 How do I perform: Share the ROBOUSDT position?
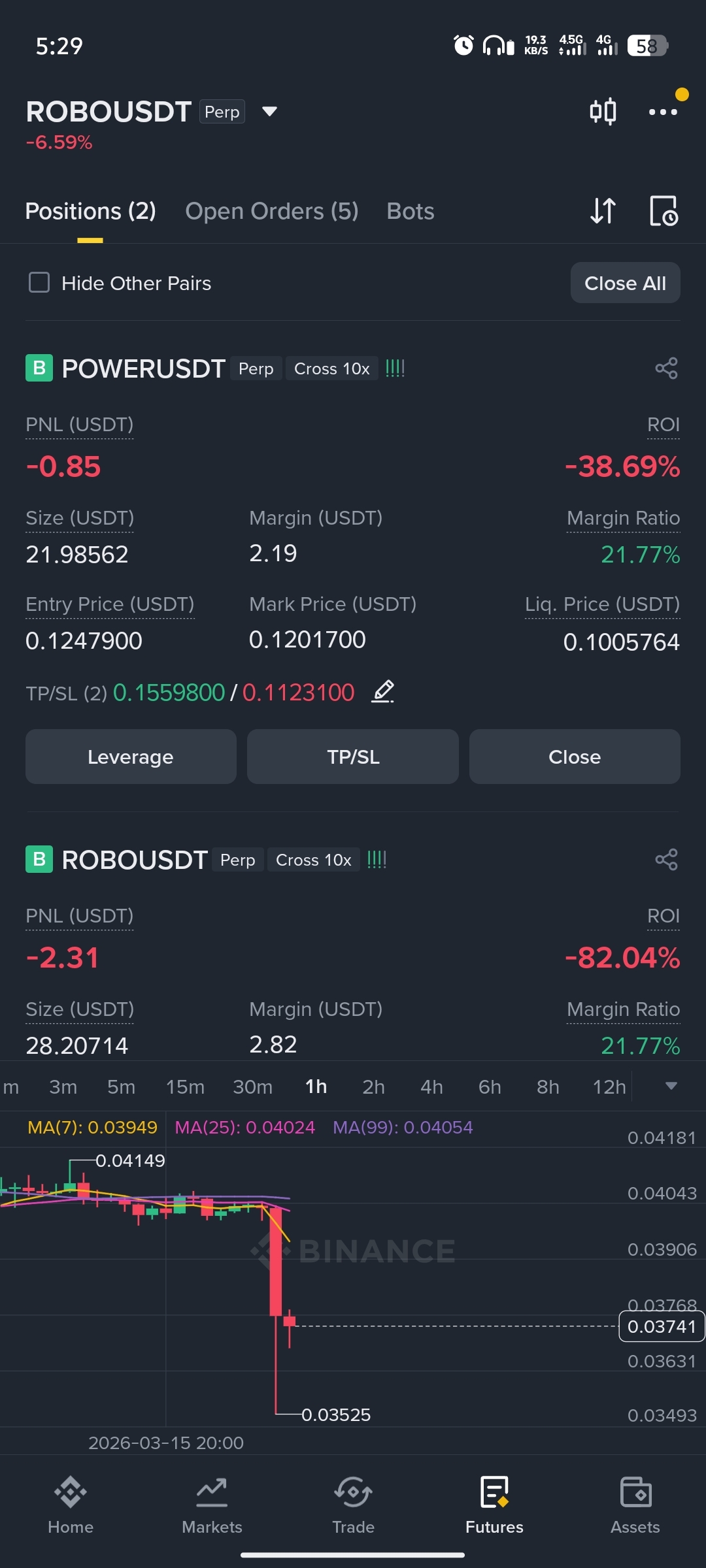[666, 860]
